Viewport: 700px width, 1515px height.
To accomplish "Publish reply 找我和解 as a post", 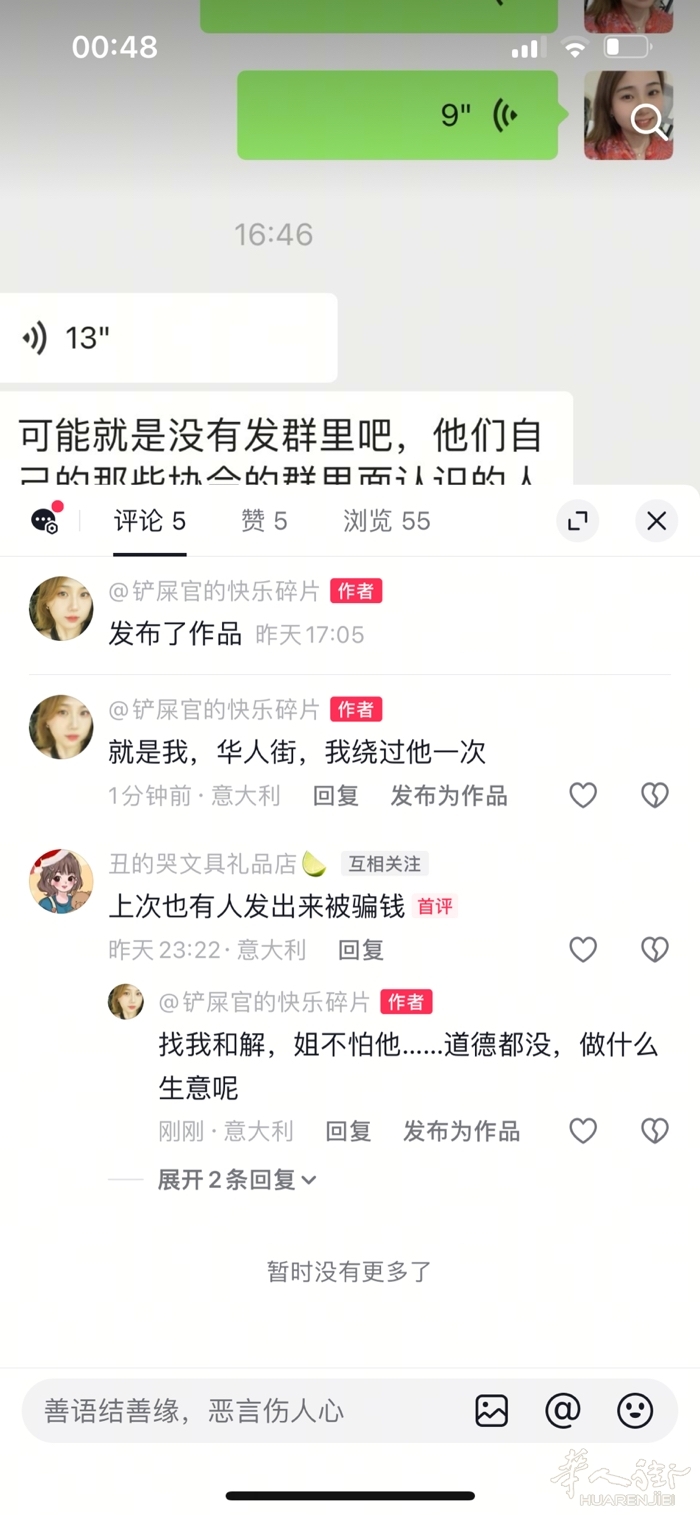I will [x=461, y=1131].
